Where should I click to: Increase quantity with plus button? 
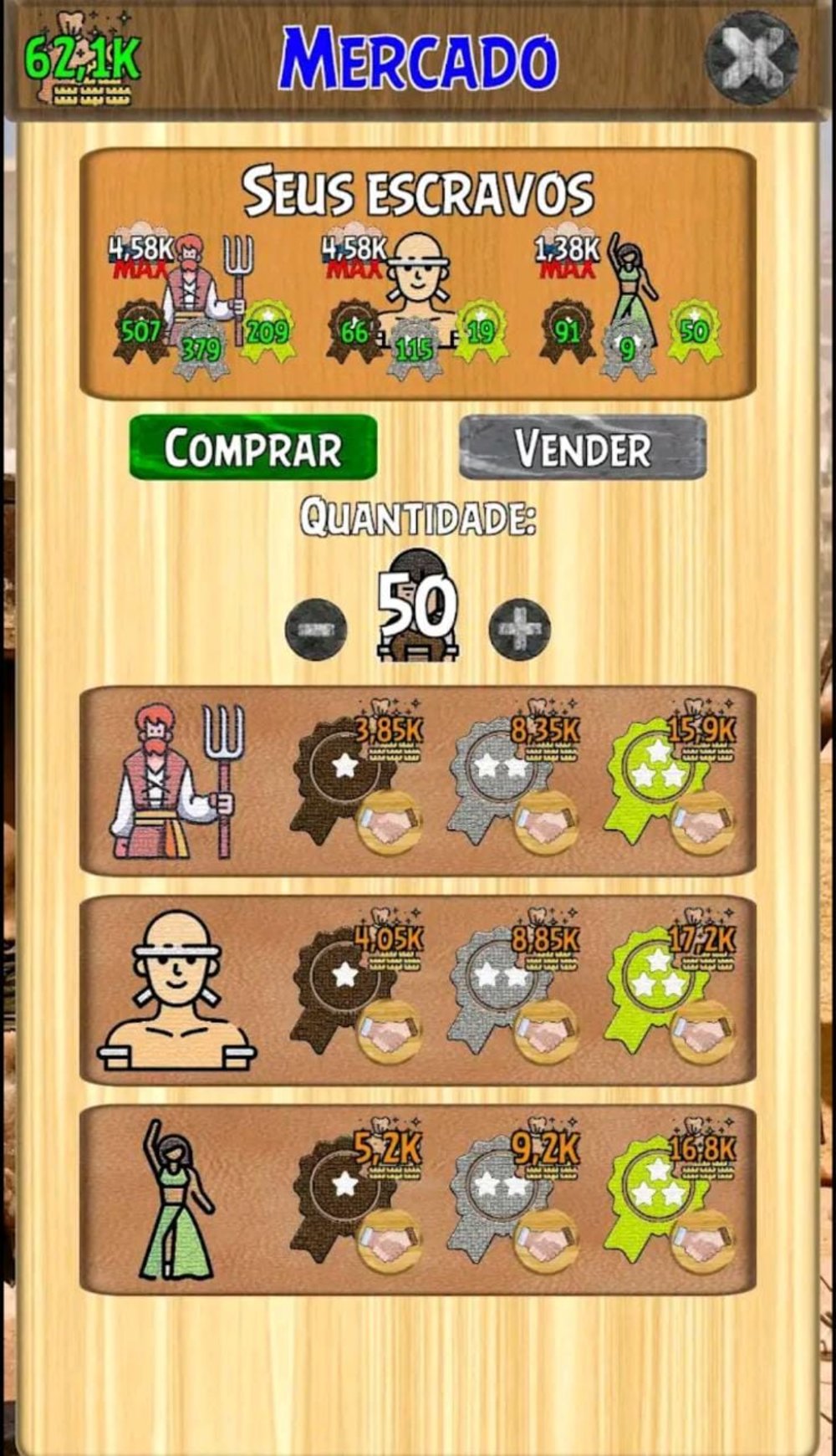[519, 628]
